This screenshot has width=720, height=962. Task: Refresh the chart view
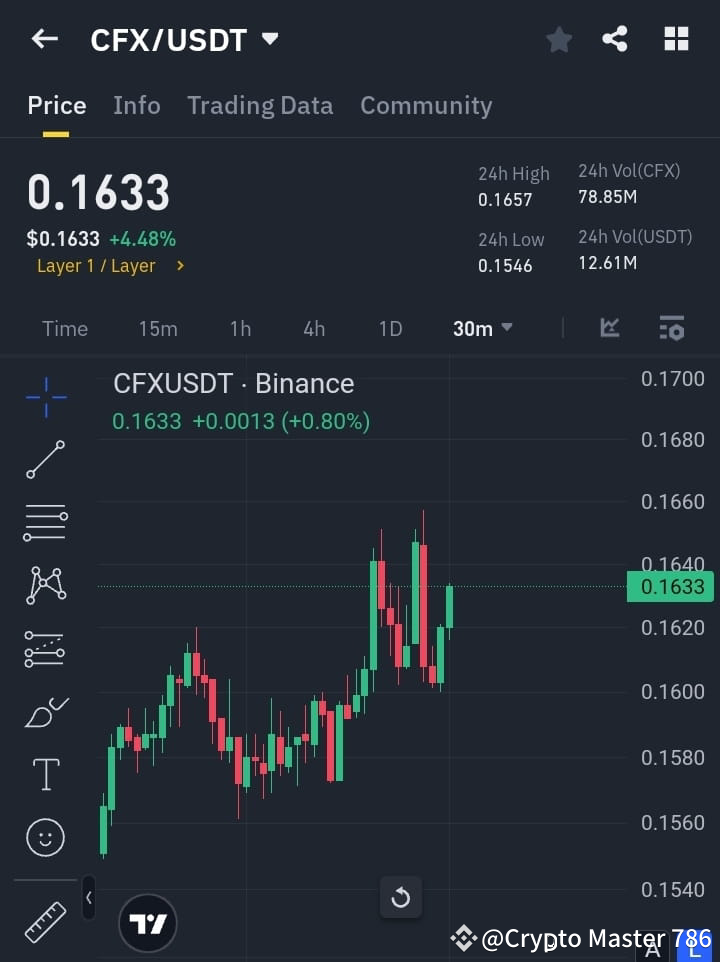pos(401,898)
